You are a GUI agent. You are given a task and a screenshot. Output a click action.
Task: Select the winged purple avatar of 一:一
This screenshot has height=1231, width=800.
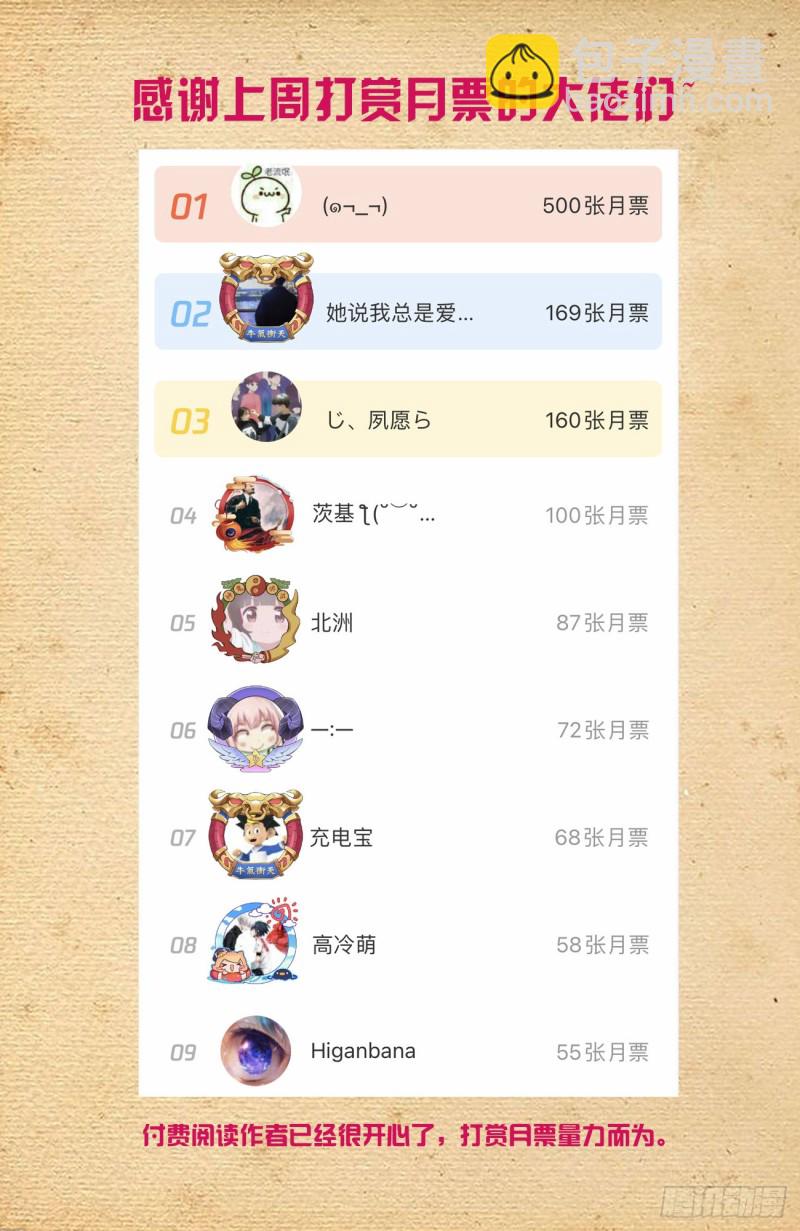point(255,730)
